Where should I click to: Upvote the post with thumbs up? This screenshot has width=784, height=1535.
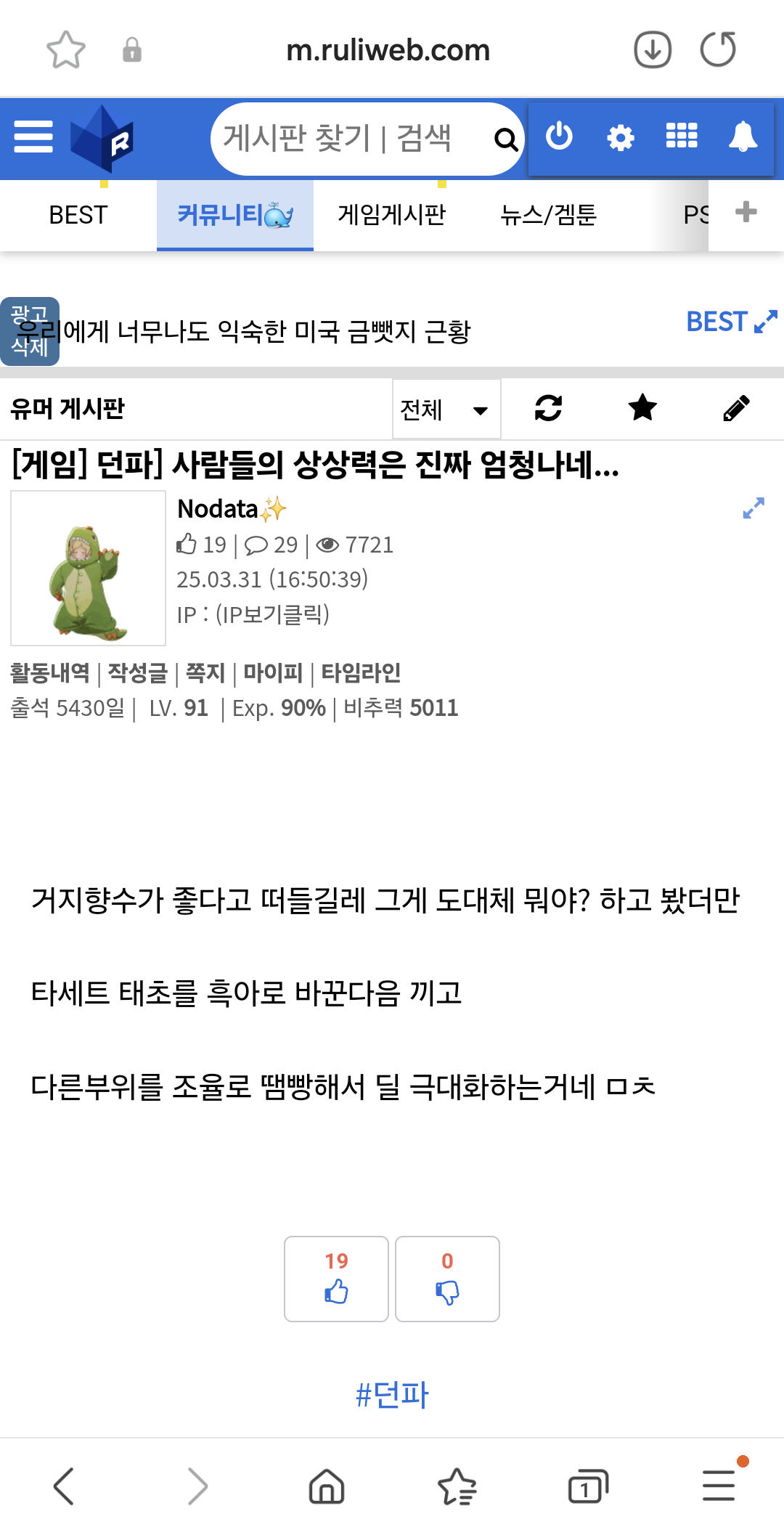pos(336,1279)
